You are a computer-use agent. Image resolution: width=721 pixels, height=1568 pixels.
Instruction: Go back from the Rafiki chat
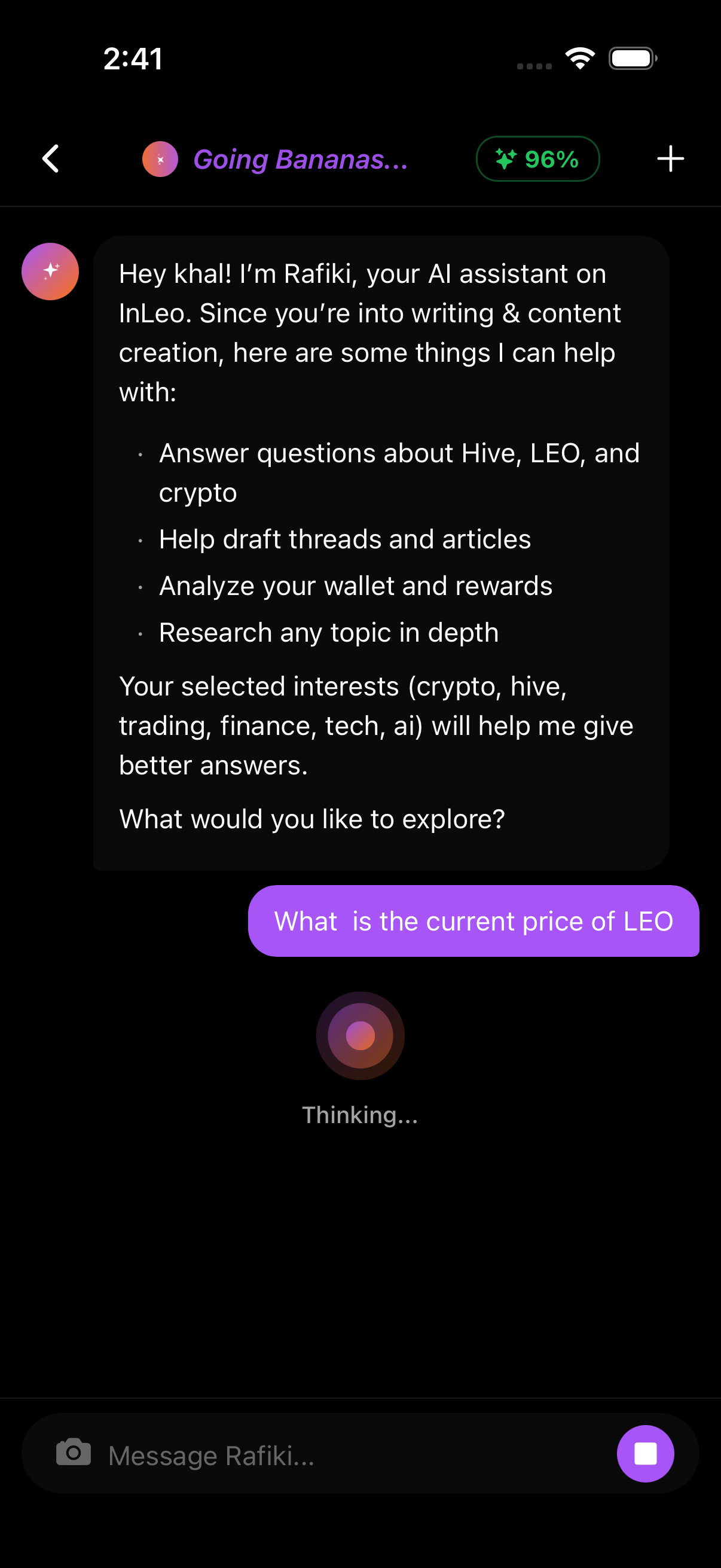coord(51,159)
